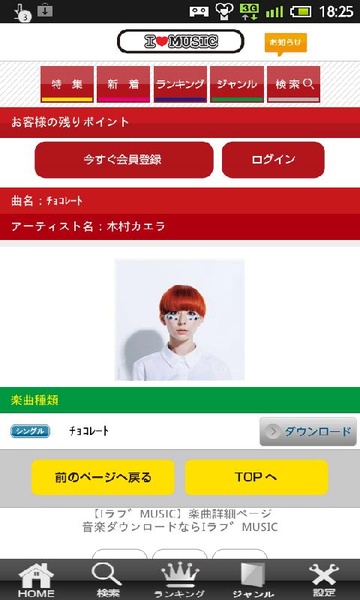Screen dimensions: 360x600
Task: Go back with 前のページへ戻る
Action: pos(103,478)
